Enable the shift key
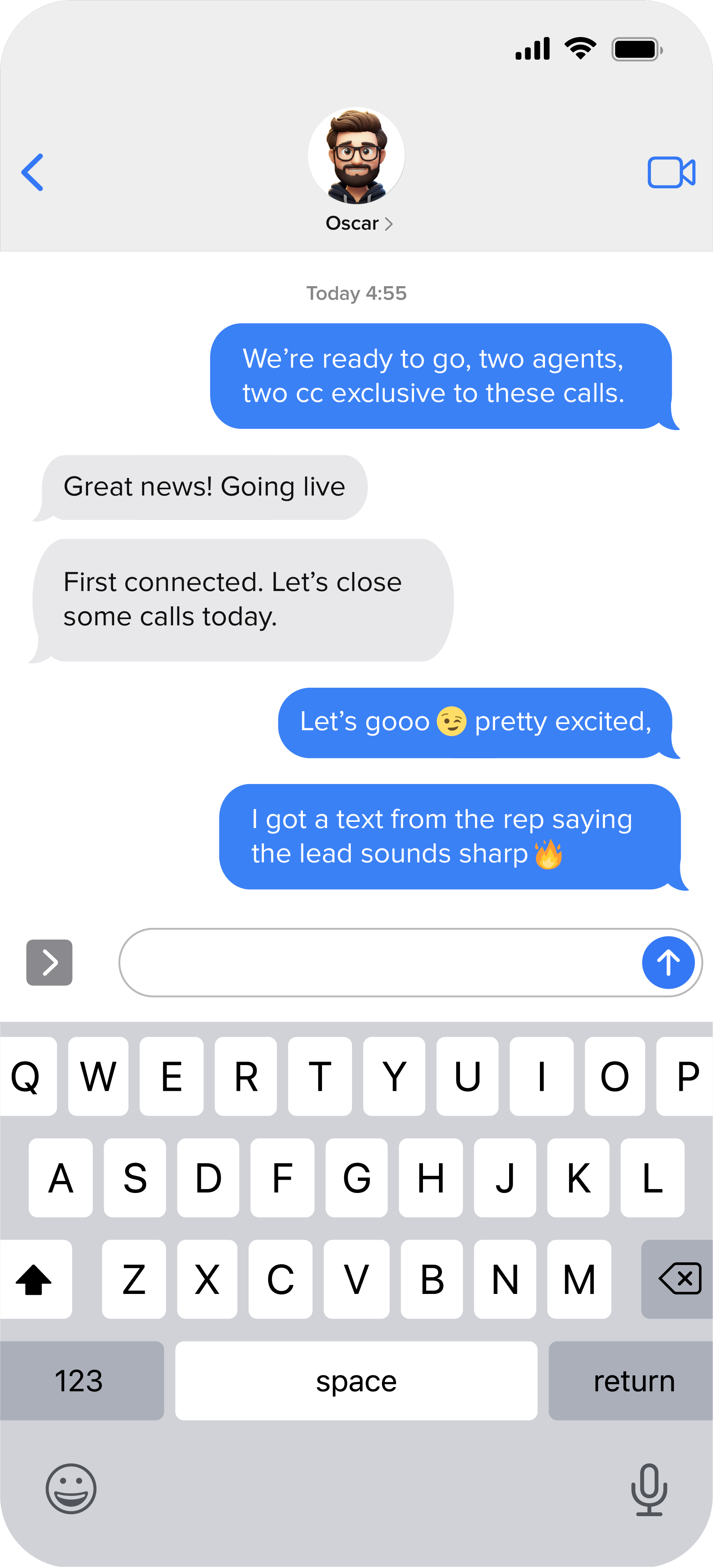This screenshot has height=1568, width=713. 34,1279
